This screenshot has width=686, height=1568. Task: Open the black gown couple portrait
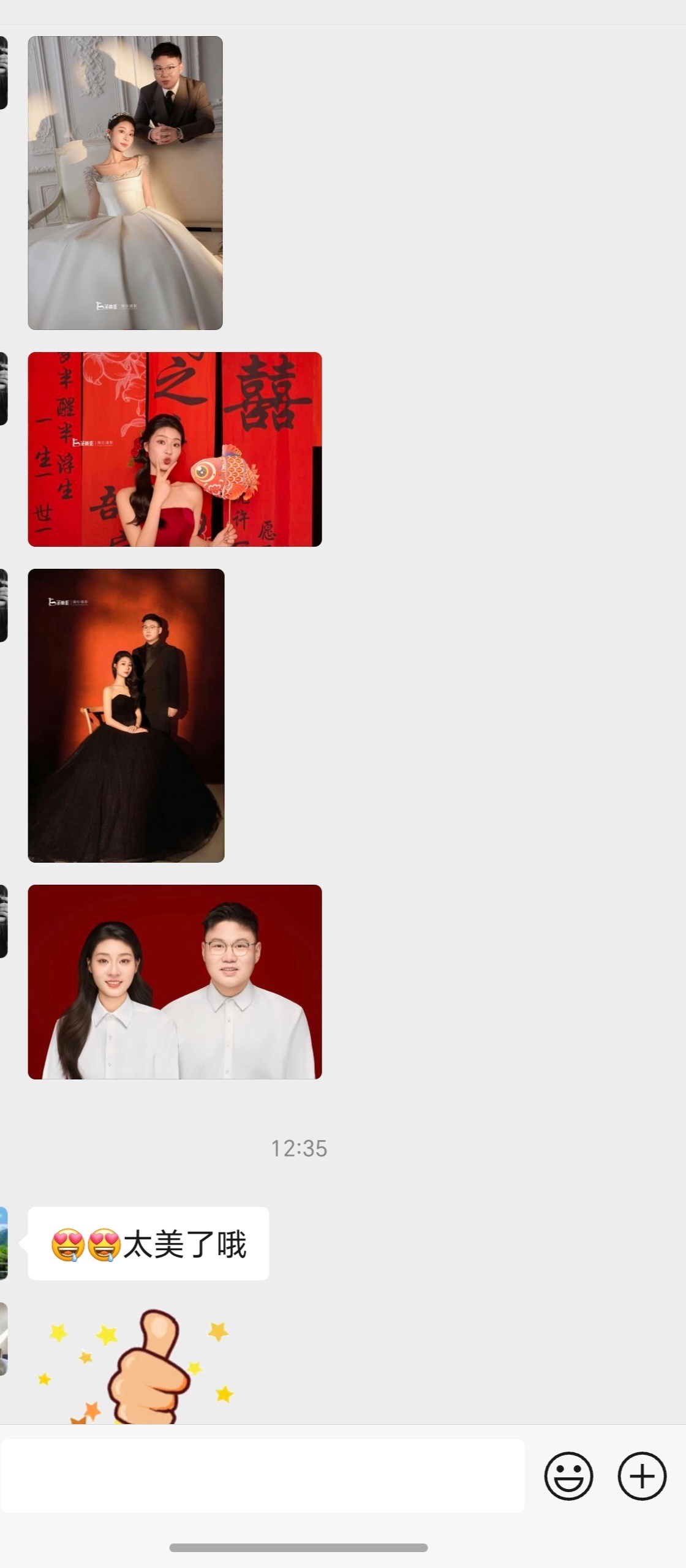[126, 715]
